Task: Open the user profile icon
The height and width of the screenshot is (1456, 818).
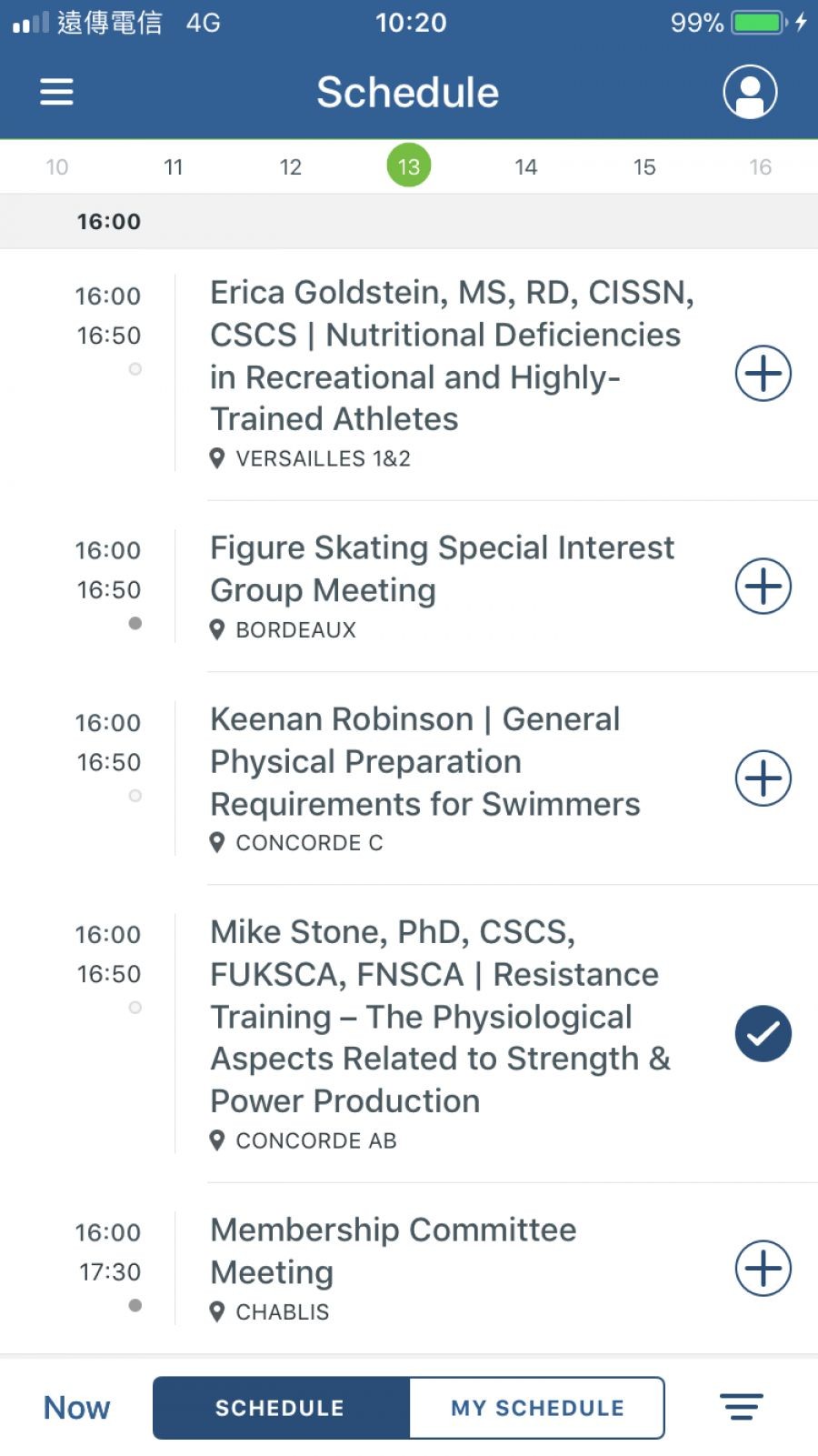Action: [x=750, y=92]
